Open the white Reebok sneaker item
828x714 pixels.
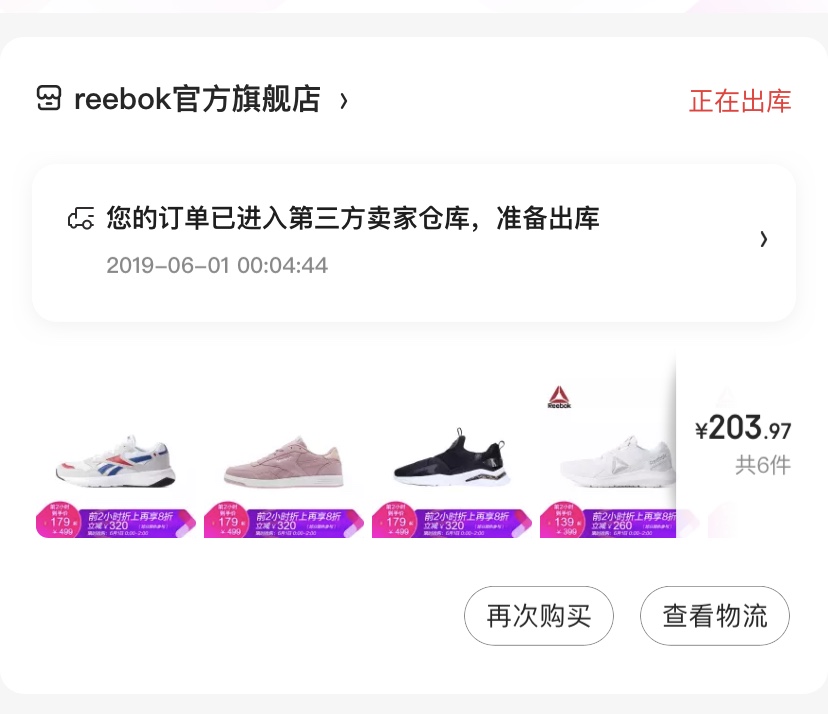(608, 460)
